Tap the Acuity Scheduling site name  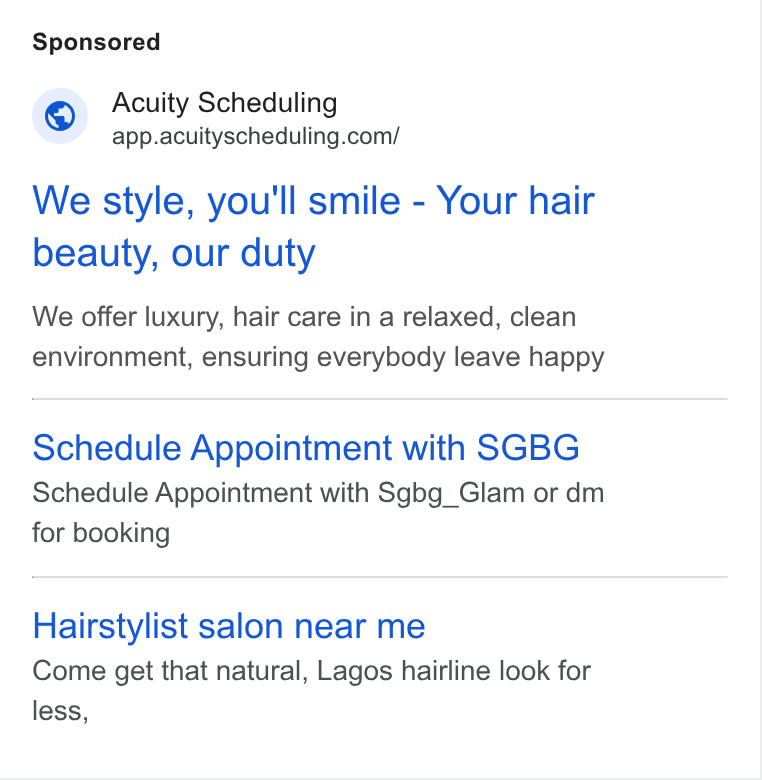[x=224, y=103]
